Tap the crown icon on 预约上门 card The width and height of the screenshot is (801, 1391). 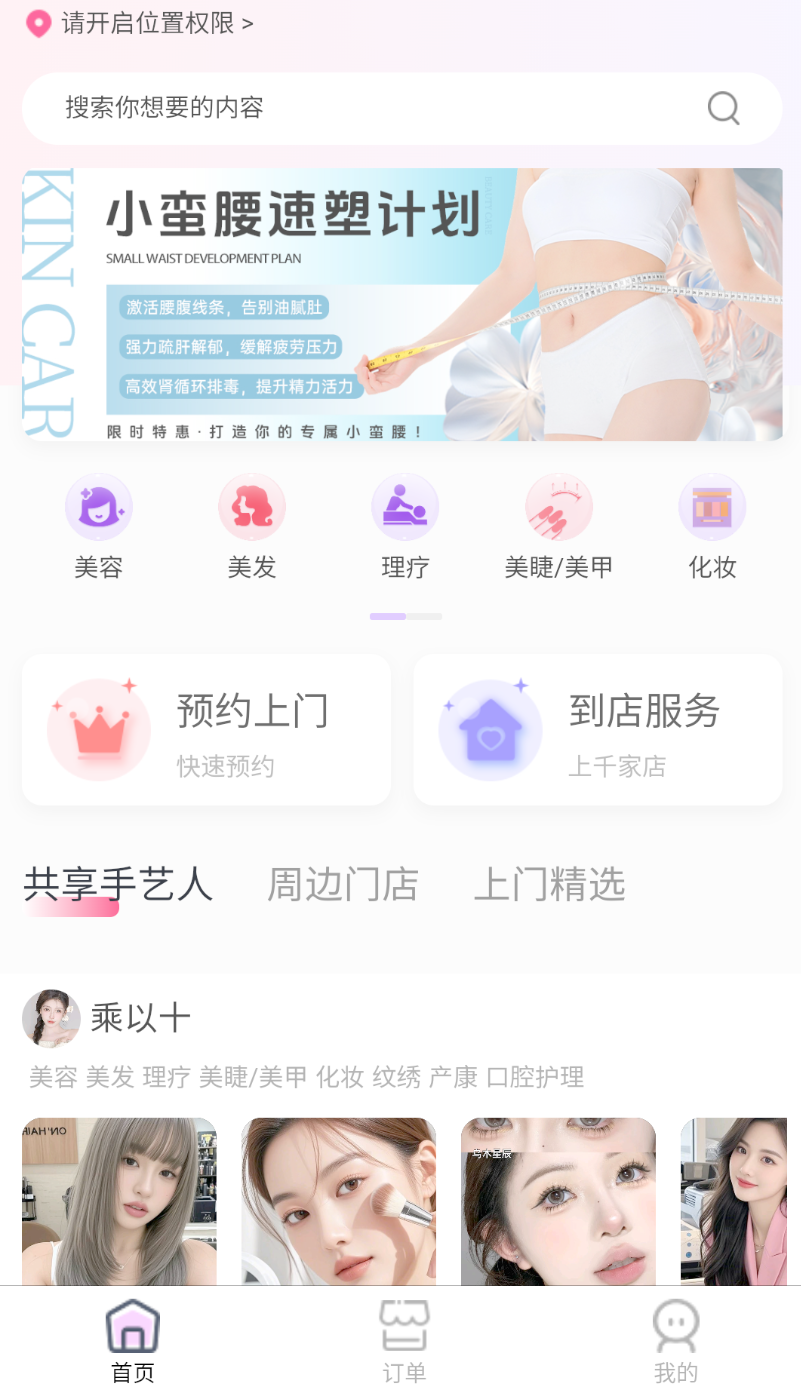point(98,728)
